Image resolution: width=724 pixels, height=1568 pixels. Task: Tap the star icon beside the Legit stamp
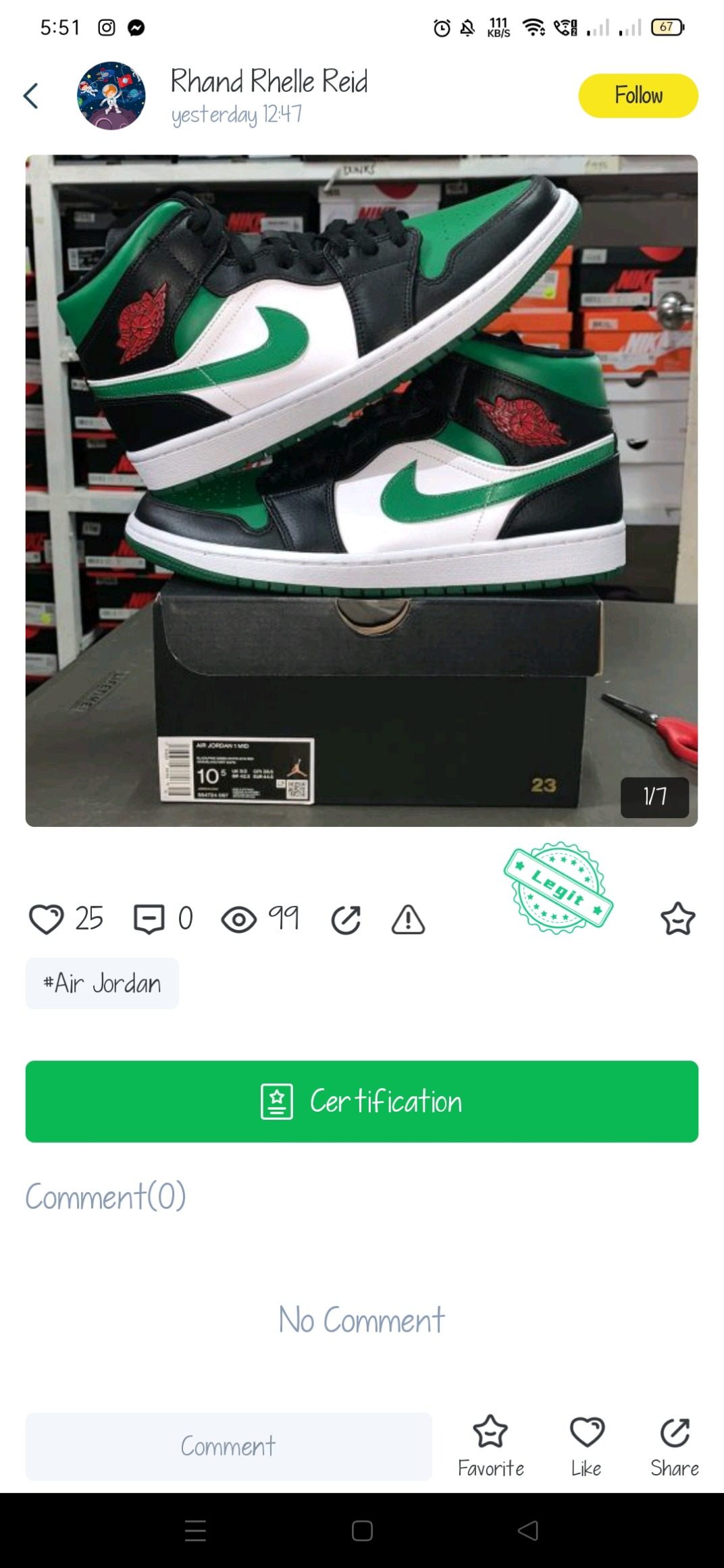(677, 919)
